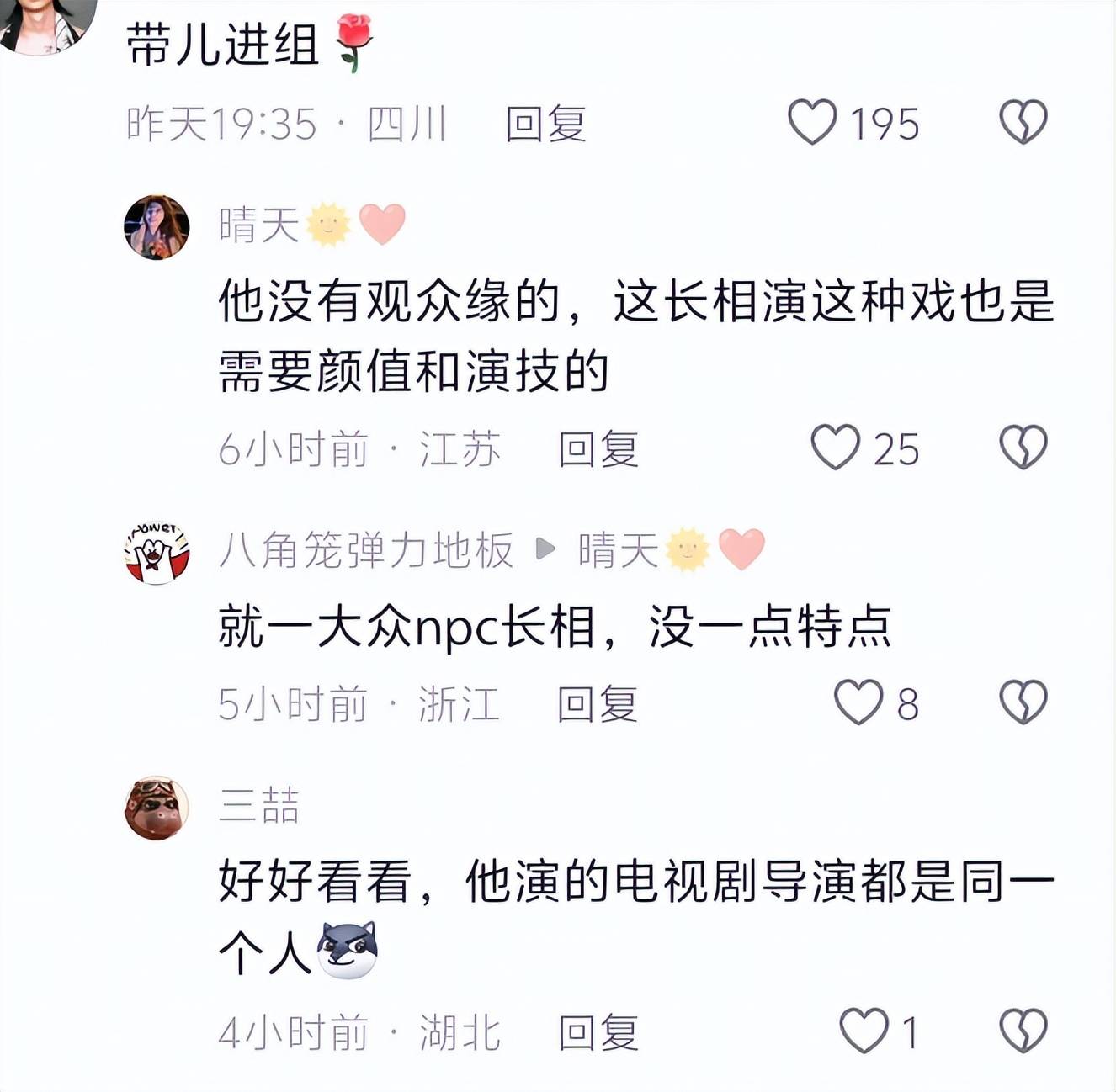Open the 八角笼弹力地板 username link
Screen dimensions: 1116x1092
tap(366, 551)
